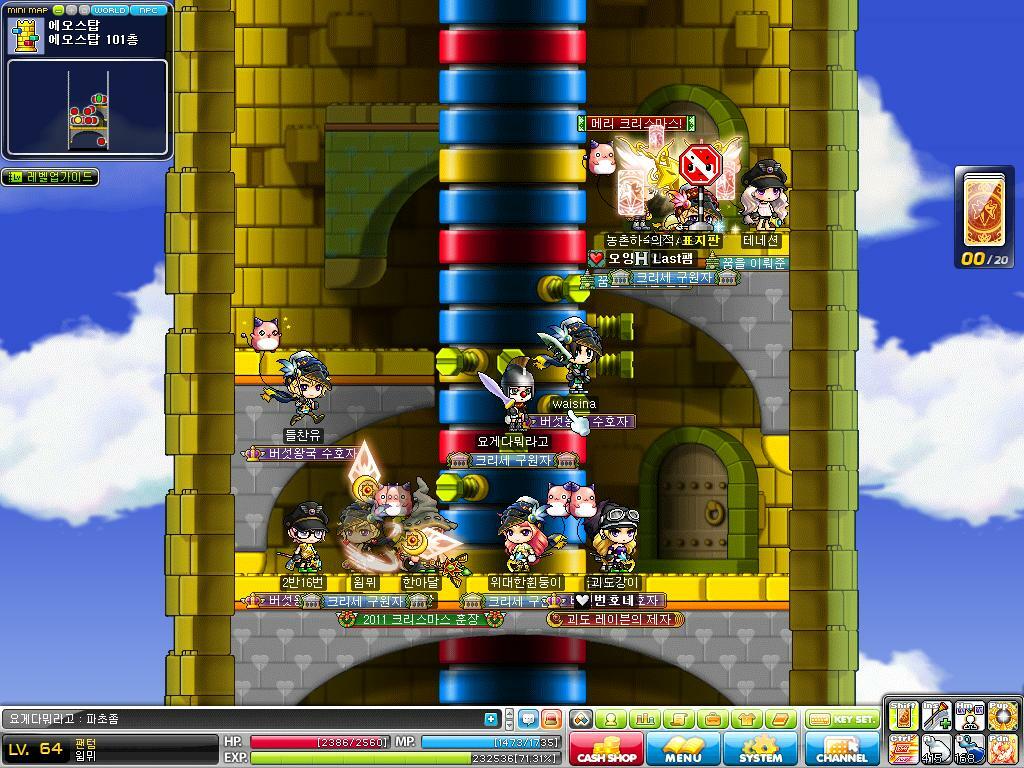Open System settings
1024x768 pixels.
(x=761, y=749)
